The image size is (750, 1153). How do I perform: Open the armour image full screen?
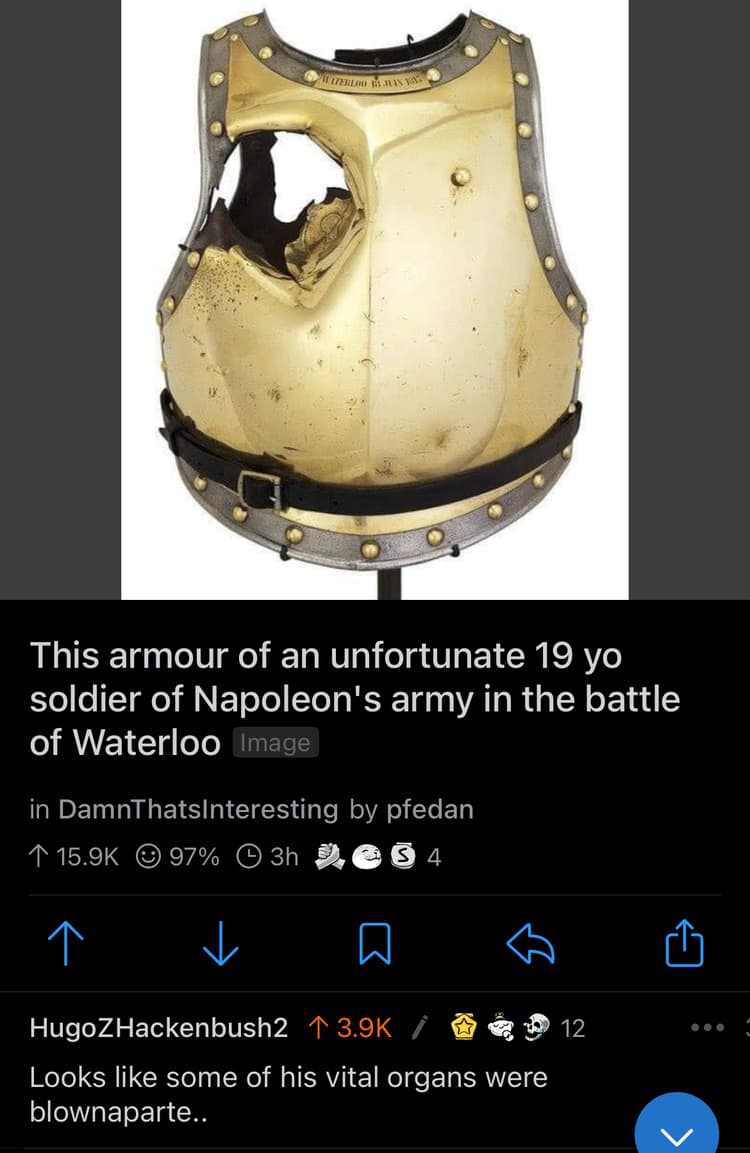click(374, 300)
